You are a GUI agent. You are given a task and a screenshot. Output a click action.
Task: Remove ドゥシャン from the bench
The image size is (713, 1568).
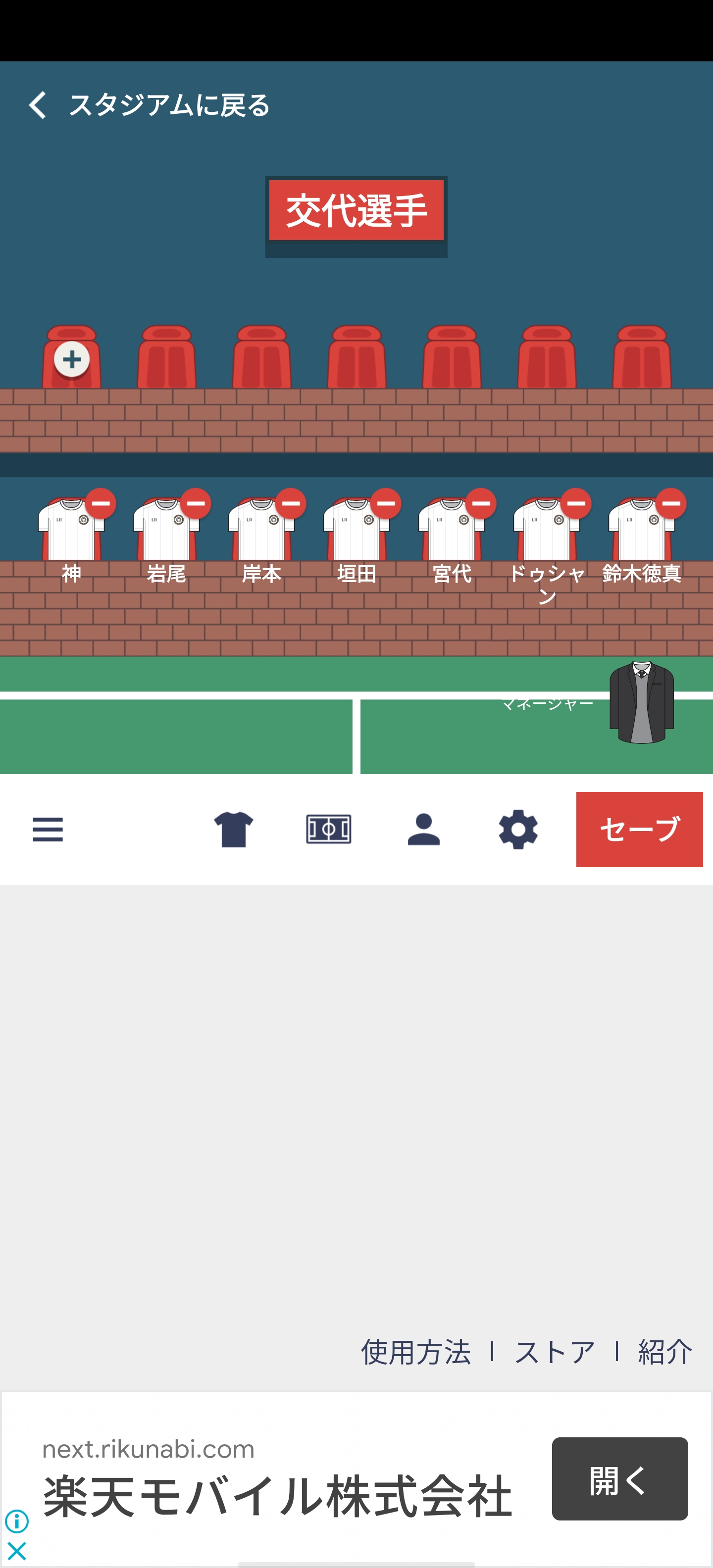click(575, 503)
